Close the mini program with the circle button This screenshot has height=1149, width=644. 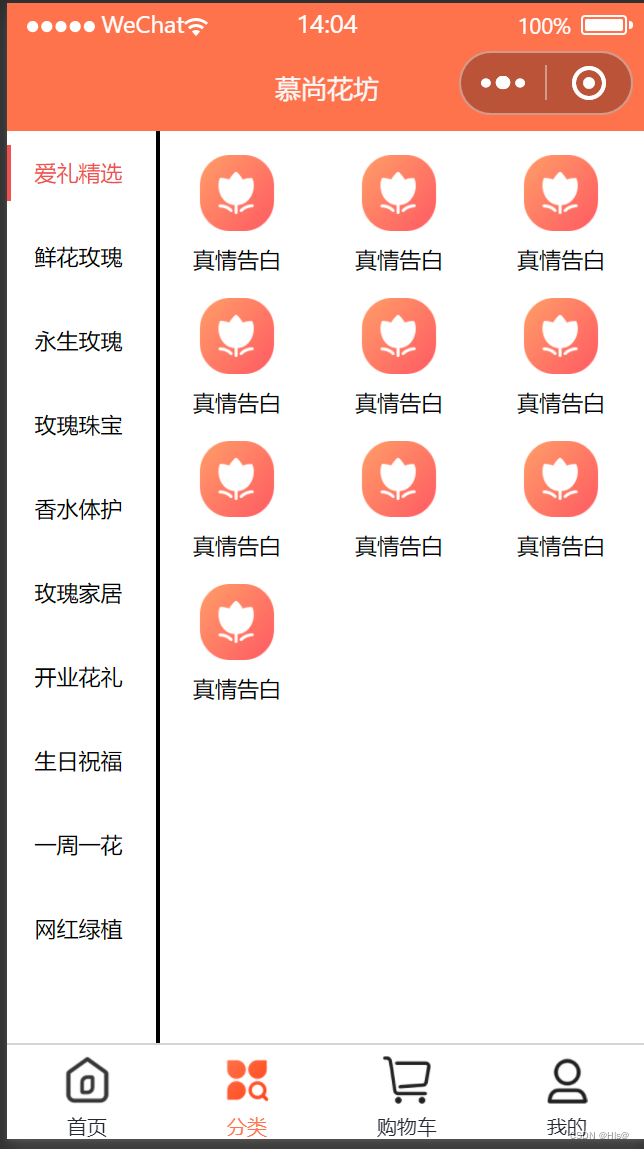pos(589,83)
